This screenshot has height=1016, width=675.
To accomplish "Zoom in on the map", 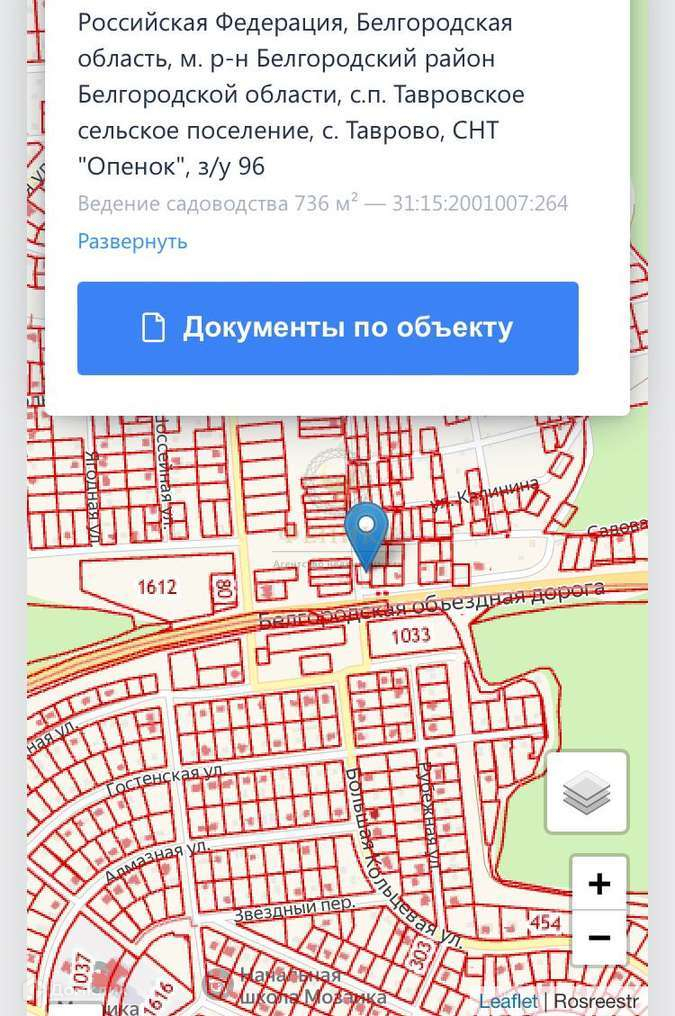I will click(599, 884).
